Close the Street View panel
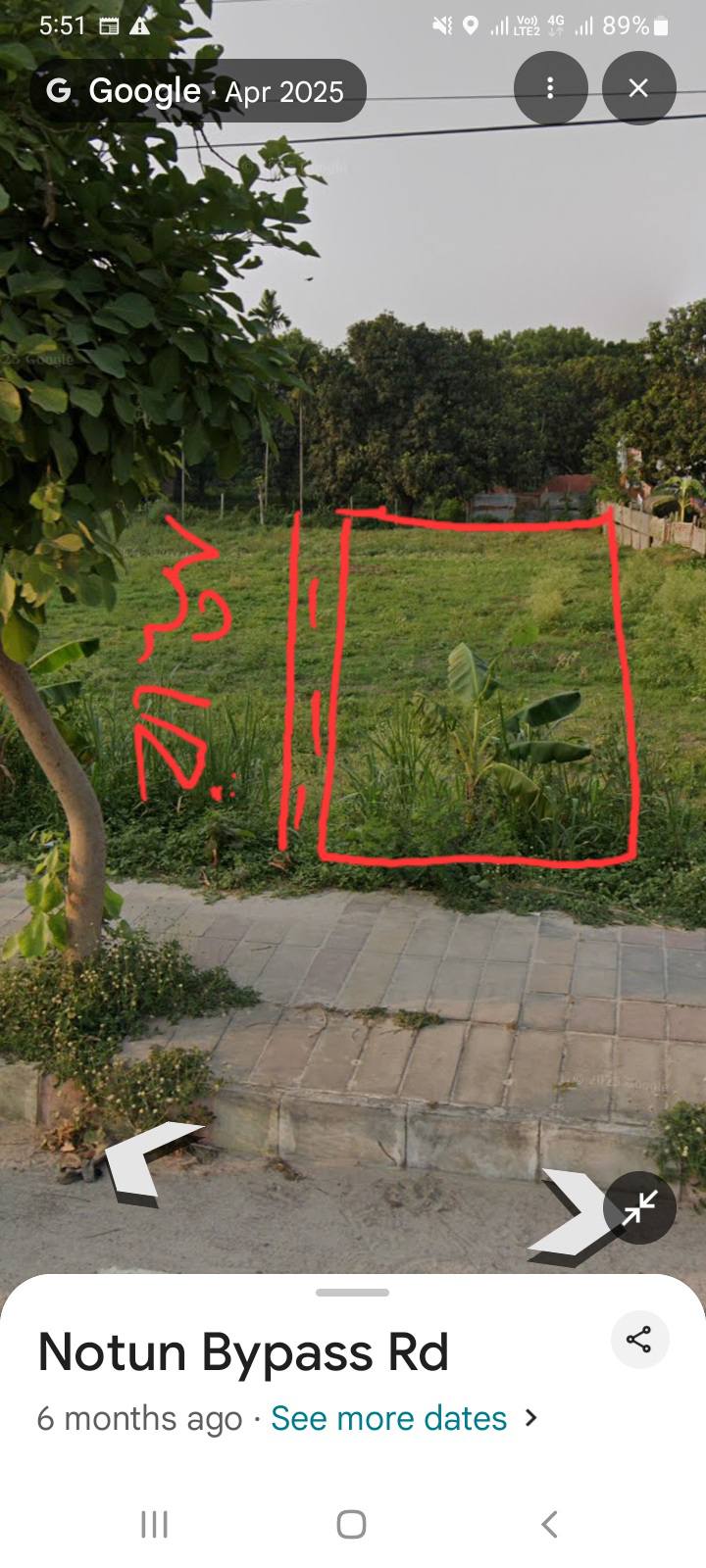This screenshot has width=706, height=1568. pos(638,88)
